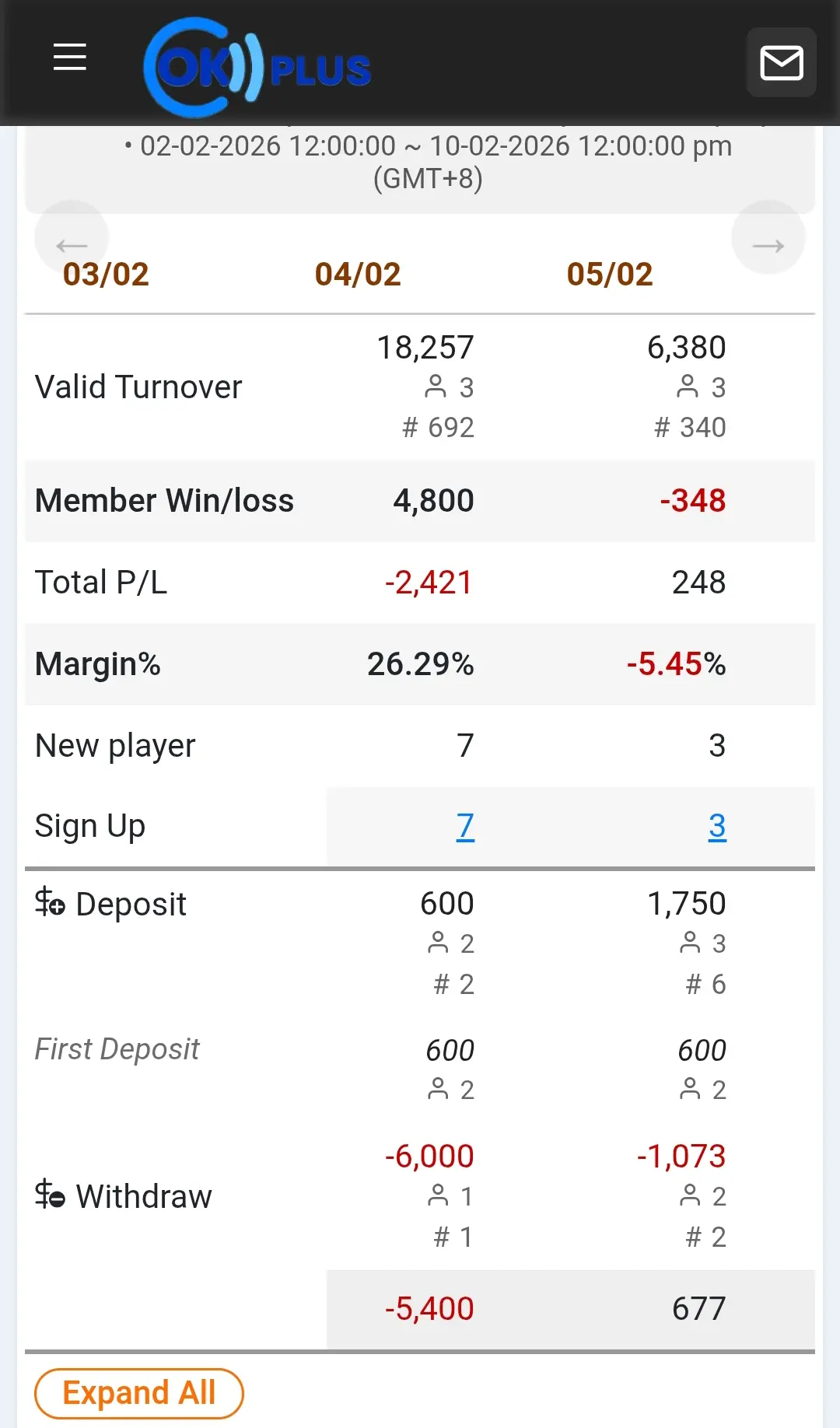840x1428 pixels.
Task: Open Sign Up link for 04/02
Action: 465,826
